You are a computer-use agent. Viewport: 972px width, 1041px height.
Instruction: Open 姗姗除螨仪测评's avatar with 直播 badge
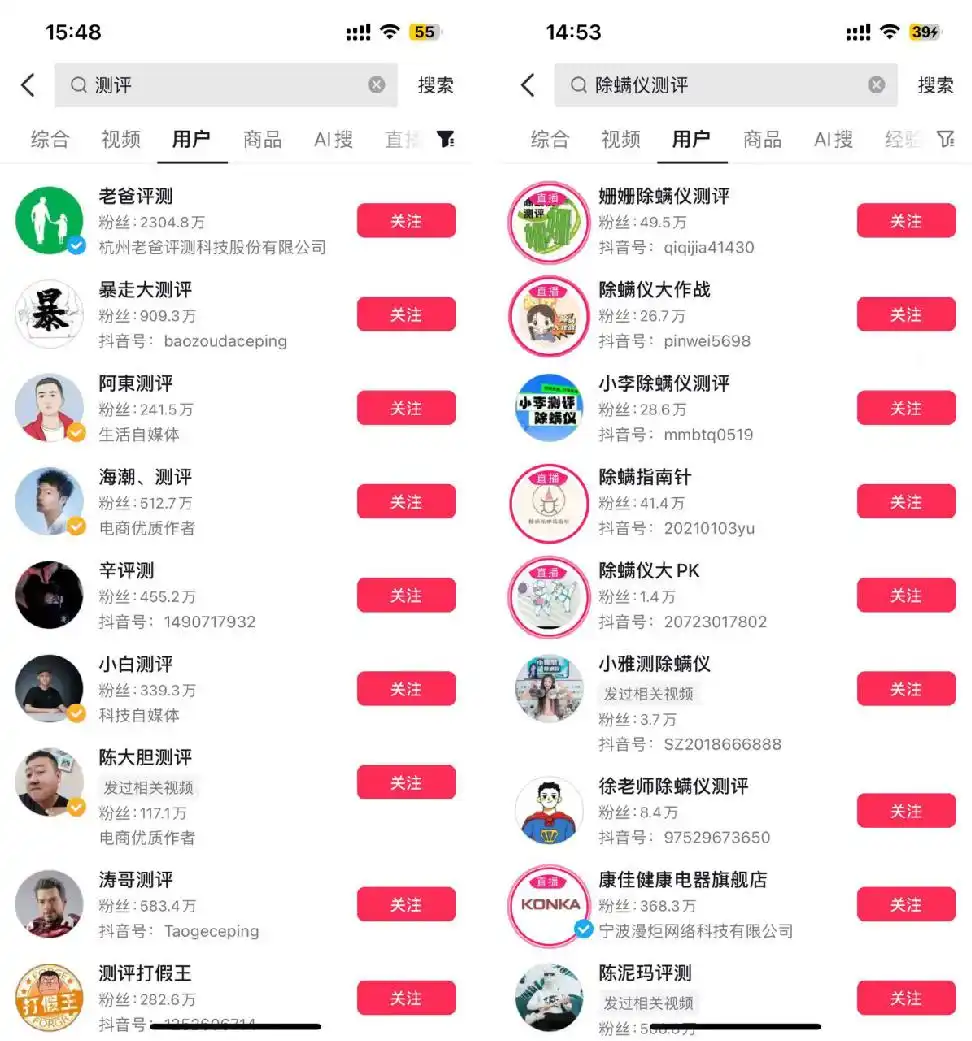click(x=548, y=220)
